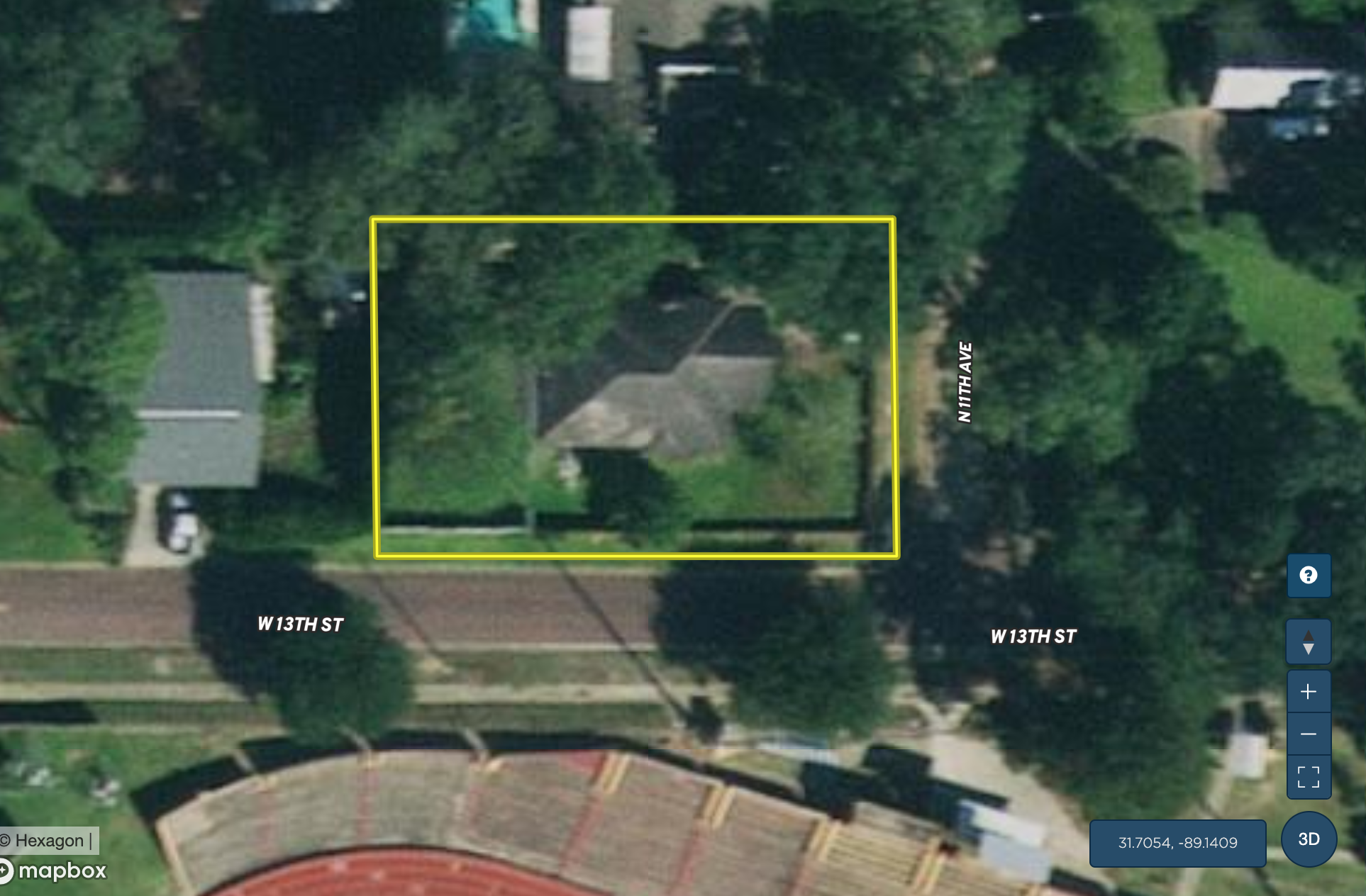Switch map to 3D view

pyautogui.click(x=1309, y=839)
